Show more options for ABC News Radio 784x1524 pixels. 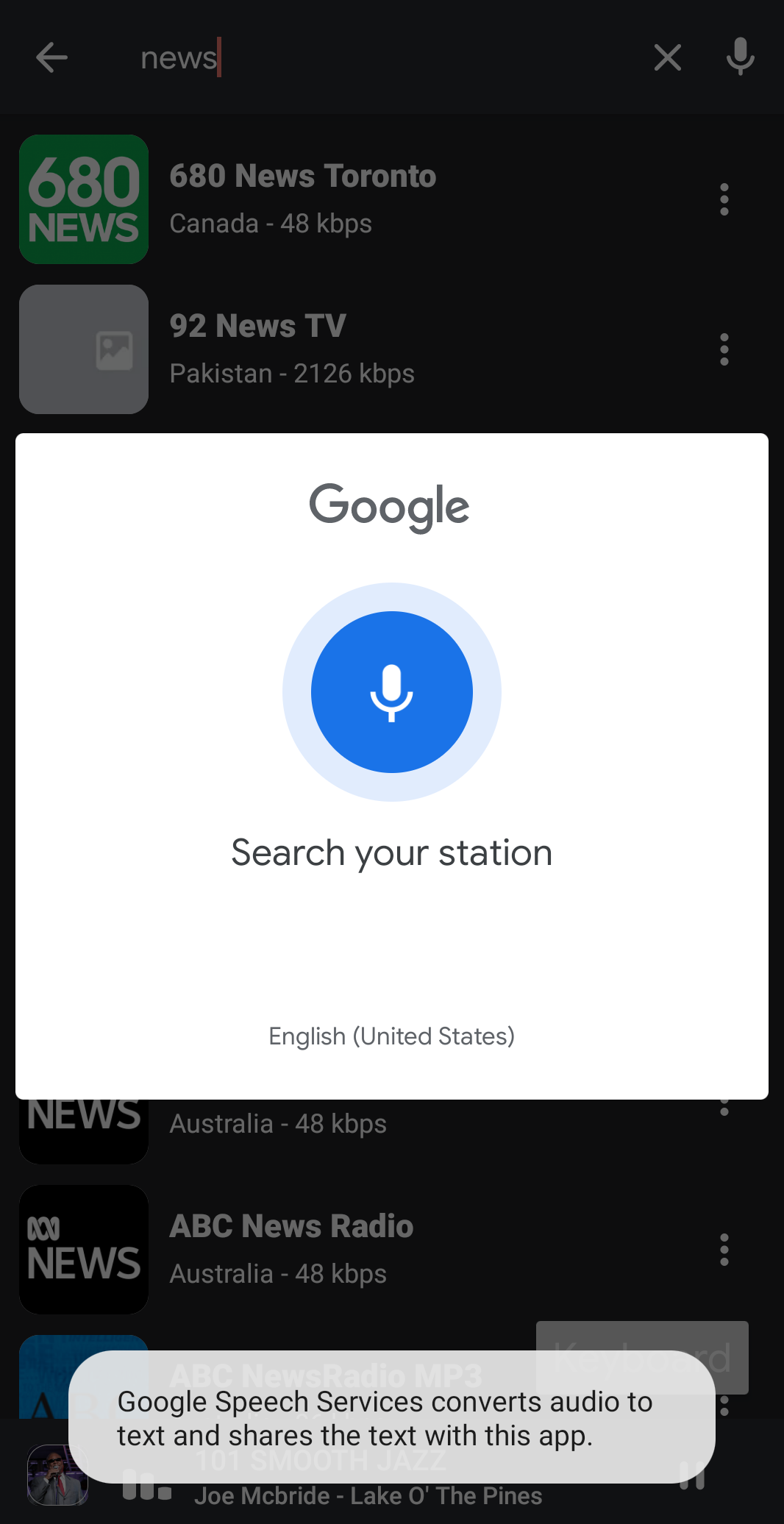point(724,1250)
